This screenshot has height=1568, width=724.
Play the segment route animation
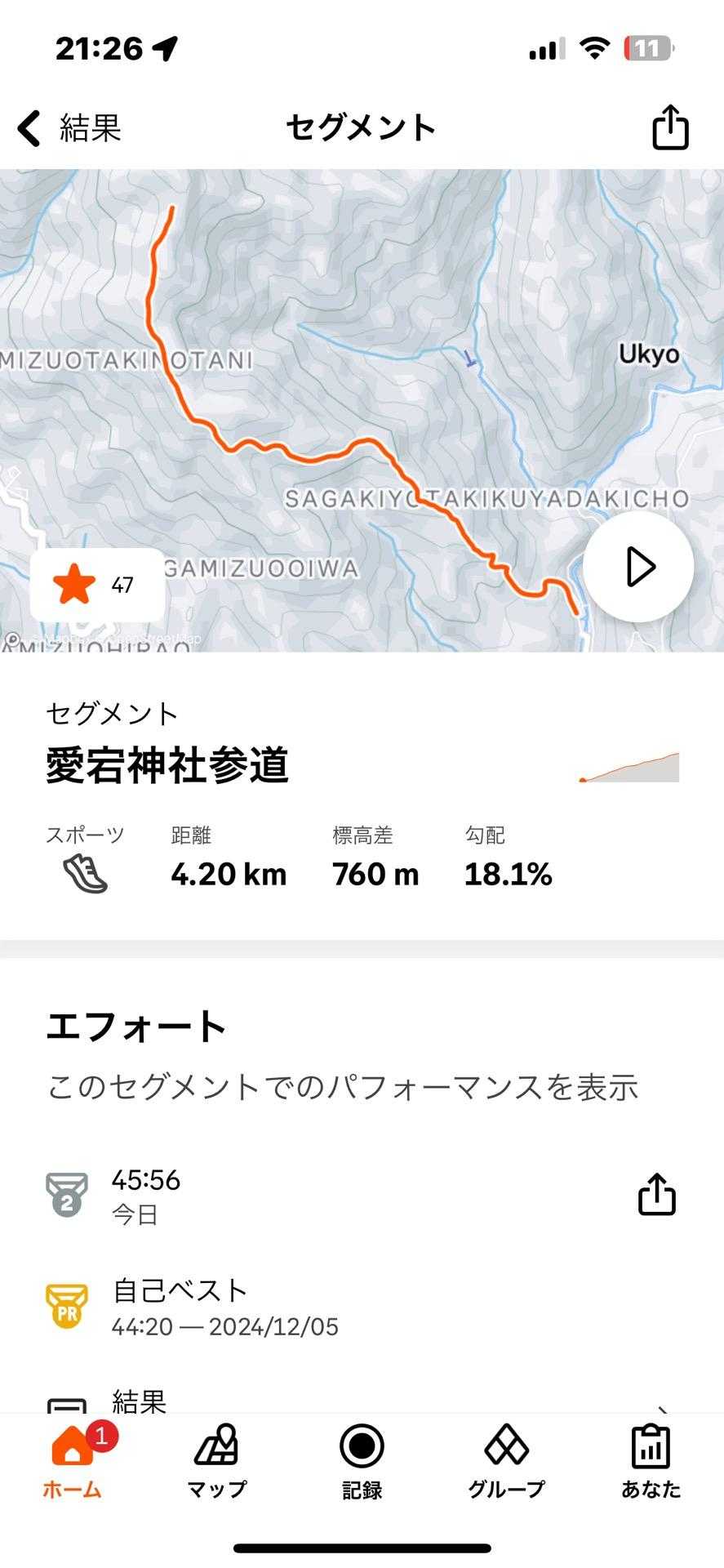pyautogui.click(x=638, y=567)
